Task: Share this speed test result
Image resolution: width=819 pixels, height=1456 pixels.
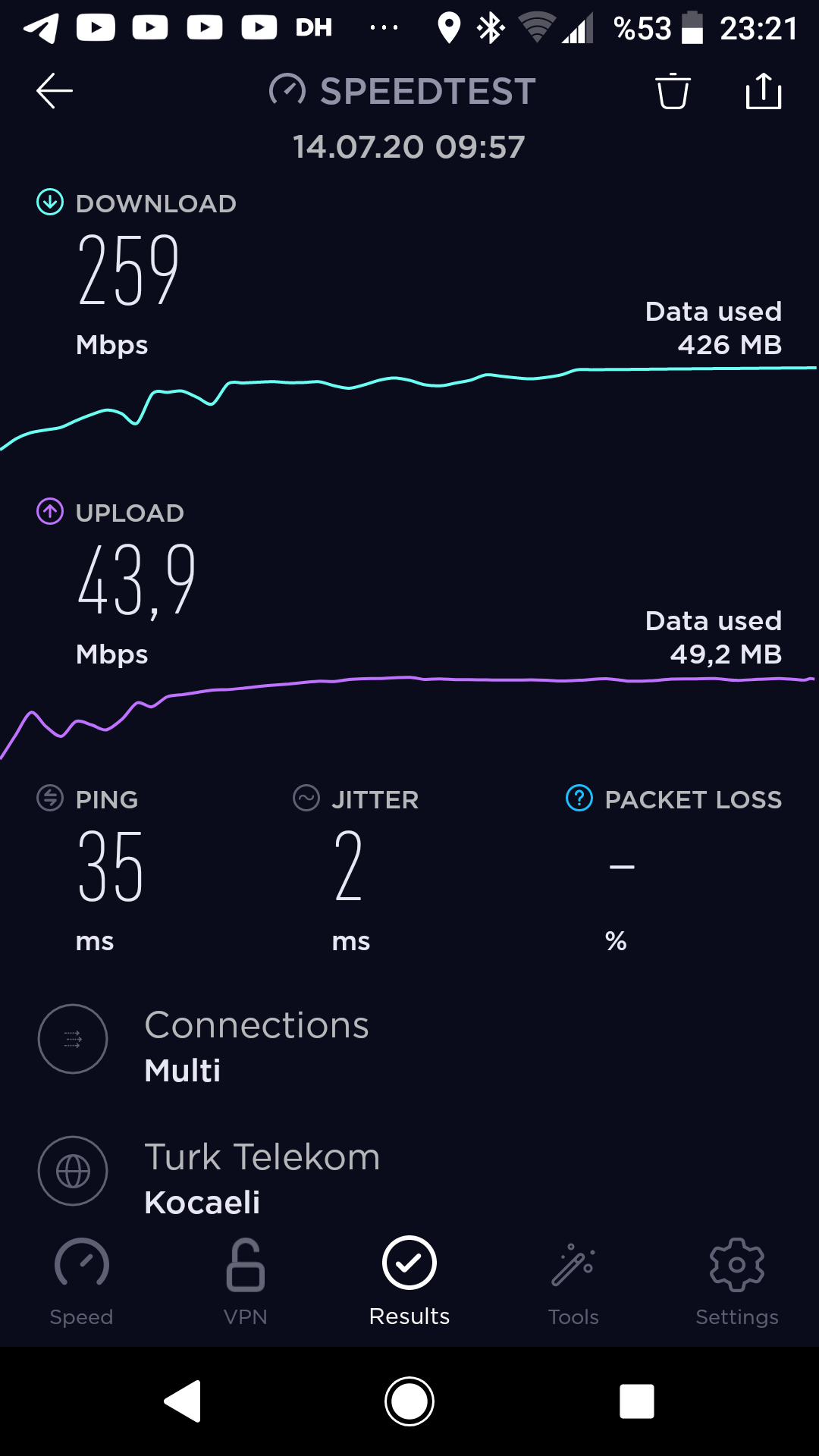Action: [763, 91]
